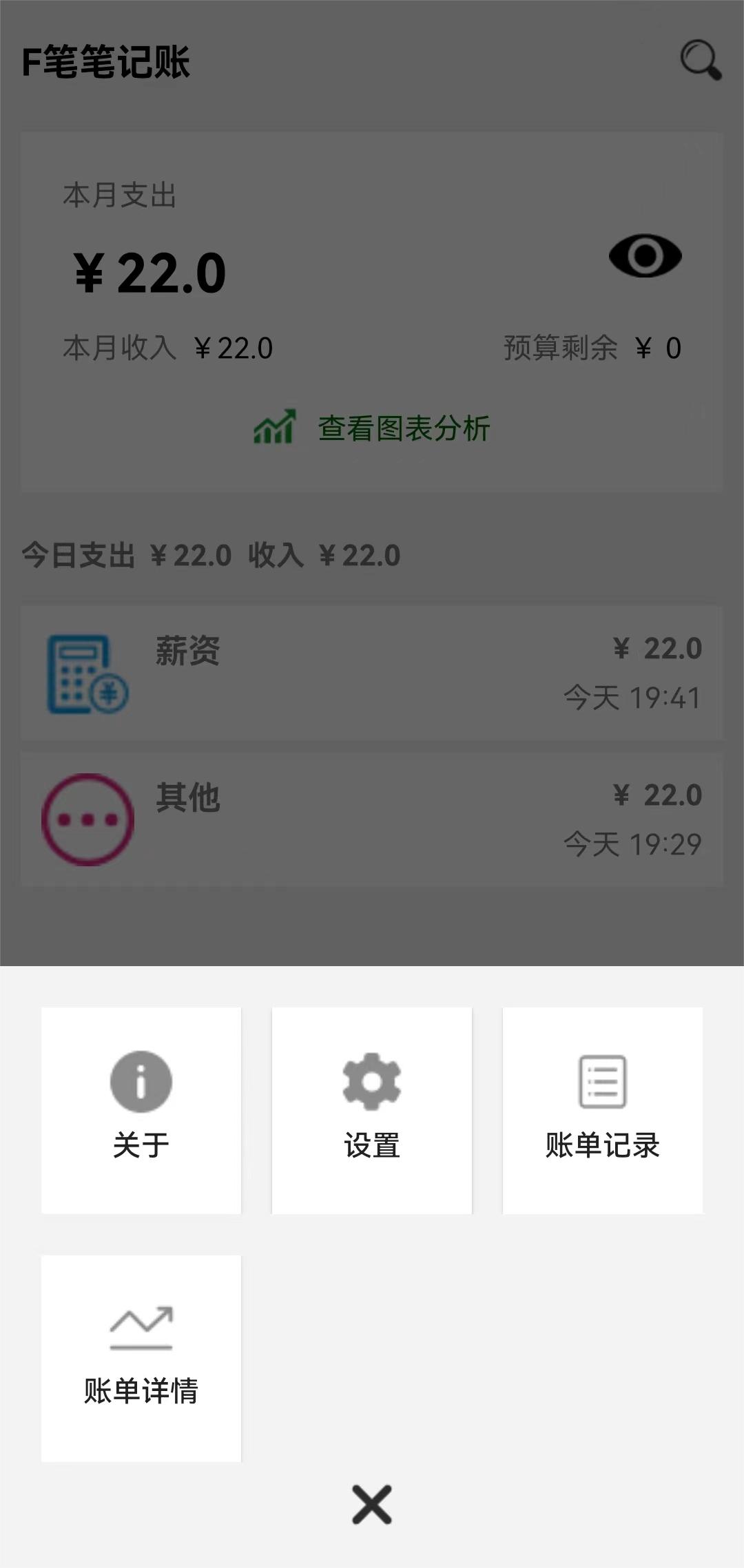Viewport: 744px width, 1568px height.
Task: Select the About info icon
Action: 141,1081
